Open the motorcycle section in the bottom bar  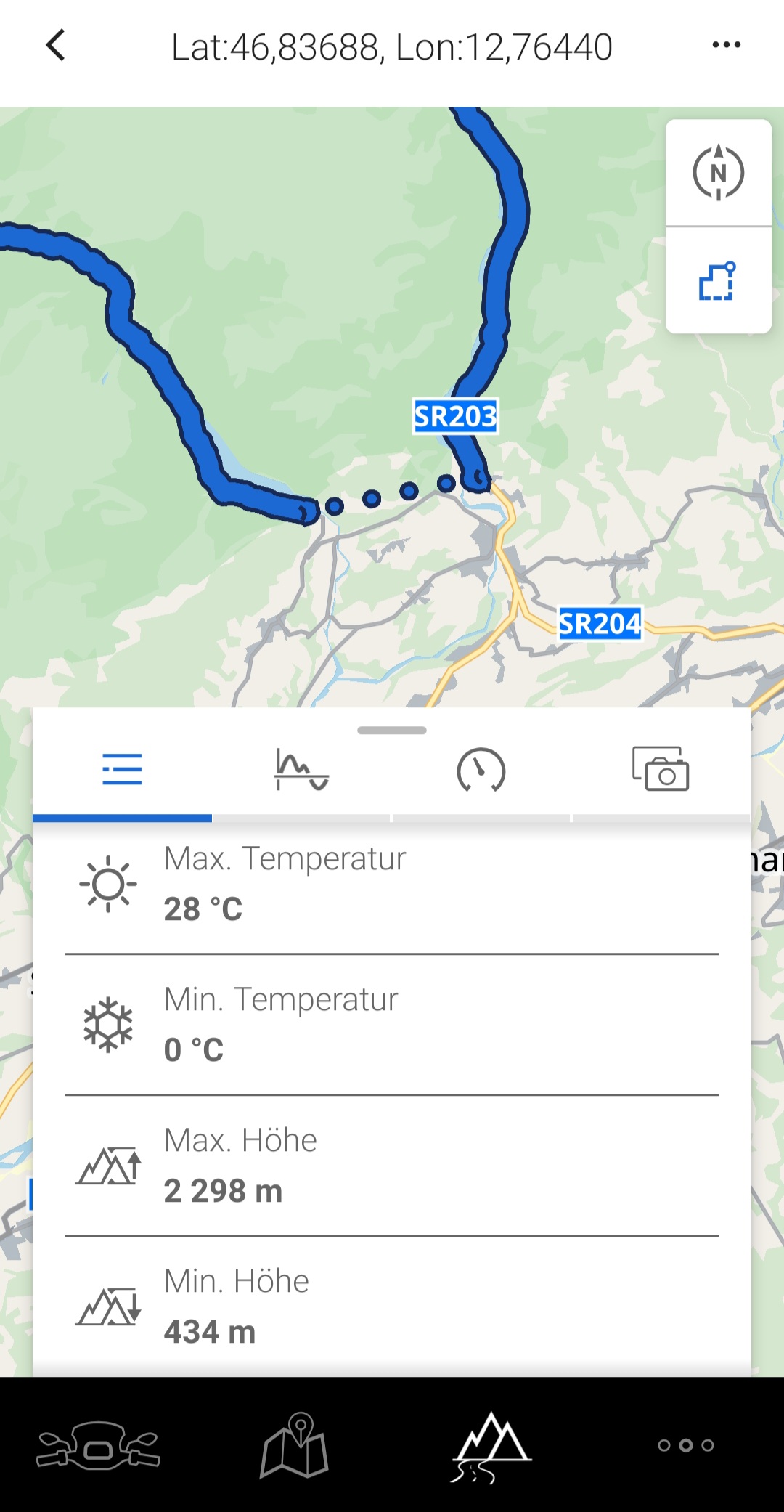point(99,1445)
